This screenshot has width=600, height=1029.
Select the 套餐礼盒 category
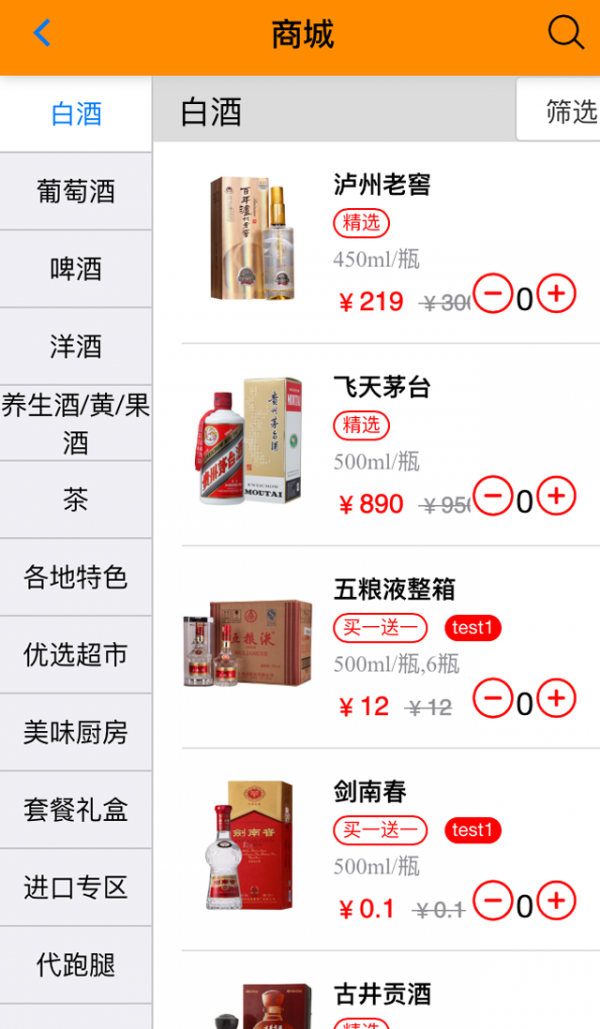click(x=76, y=810)
